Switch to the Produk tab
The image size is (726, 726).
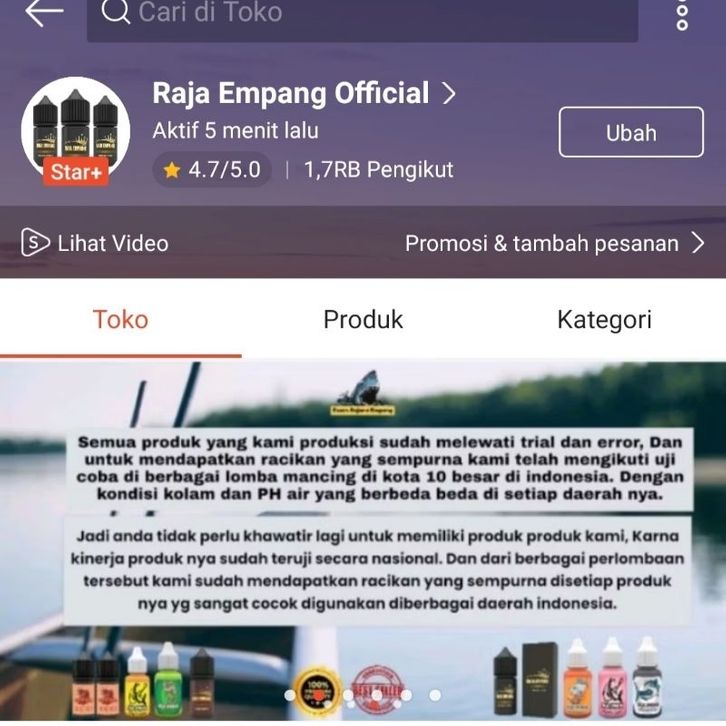[363, 320]
